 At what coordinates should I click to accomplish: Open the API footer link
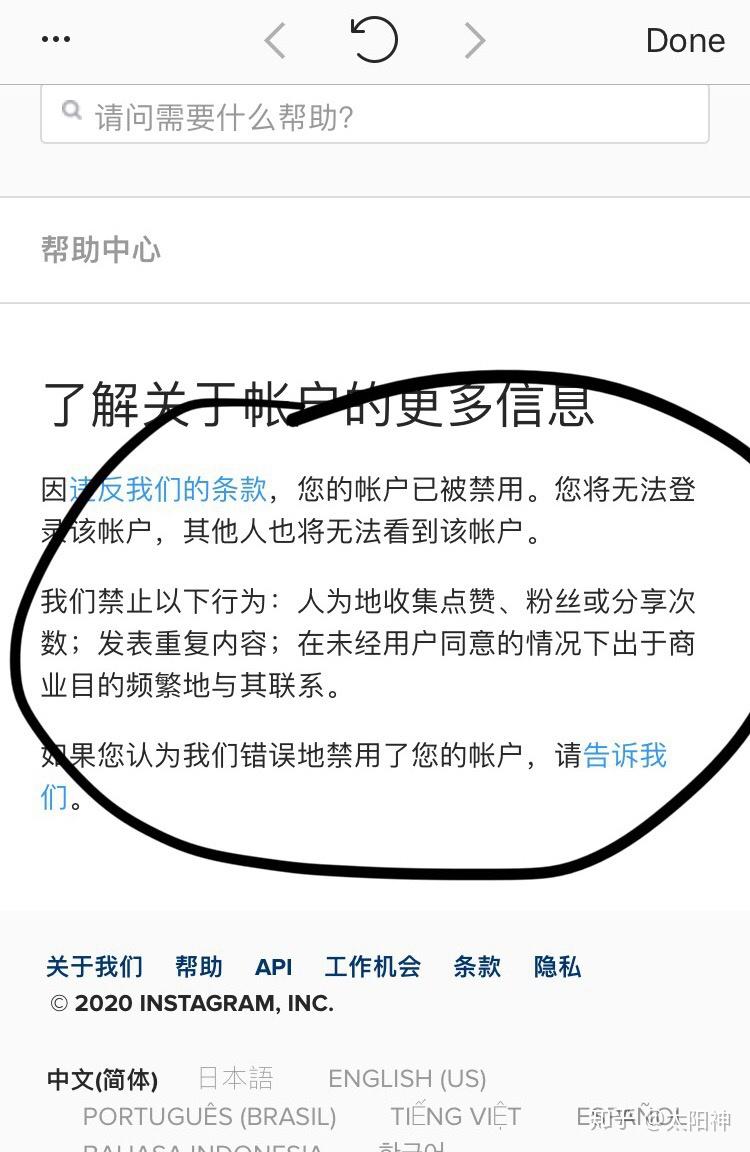tap(273, 967)
